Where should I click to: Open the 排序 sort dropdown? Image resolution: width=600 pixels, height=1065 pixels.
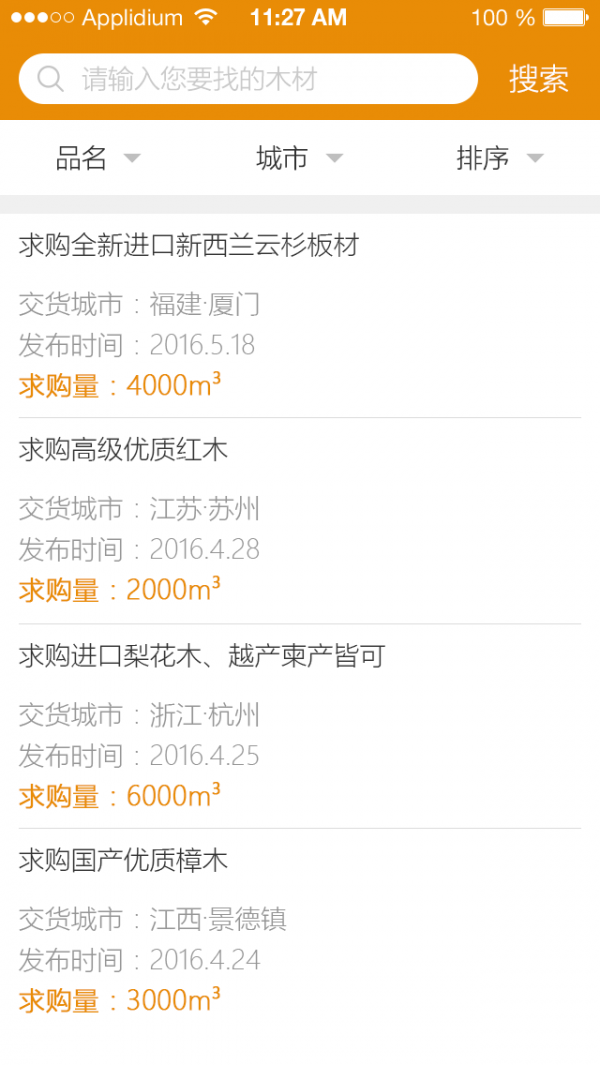tap(499, 158)
